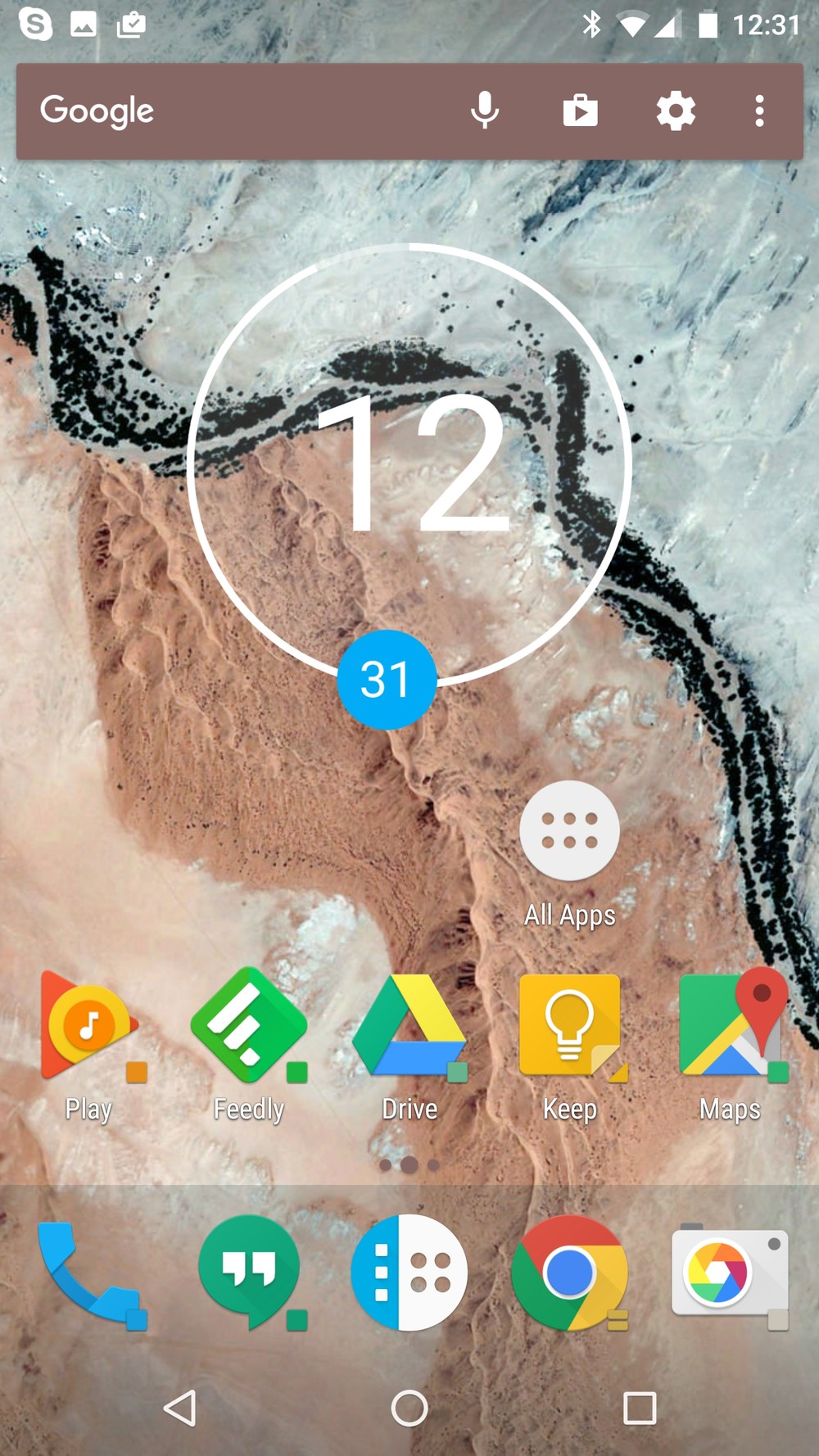Start a voice search with the microphone
The height and width of the screenshot is (1456, 819).
tap(485, 111)
